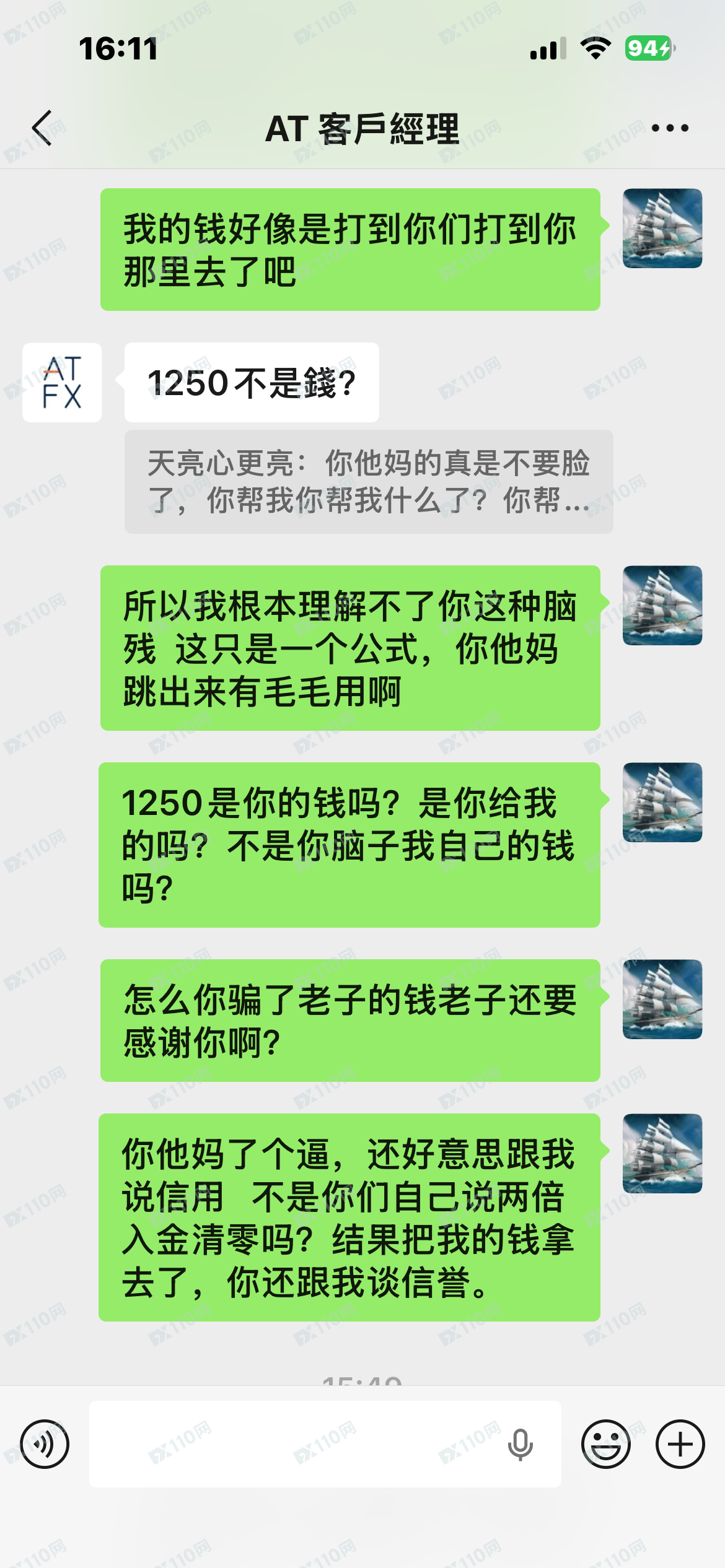The image size is (725, 1568).
Task: Tap the AT 客戶經理 chat title
Action: click(362, 127)
